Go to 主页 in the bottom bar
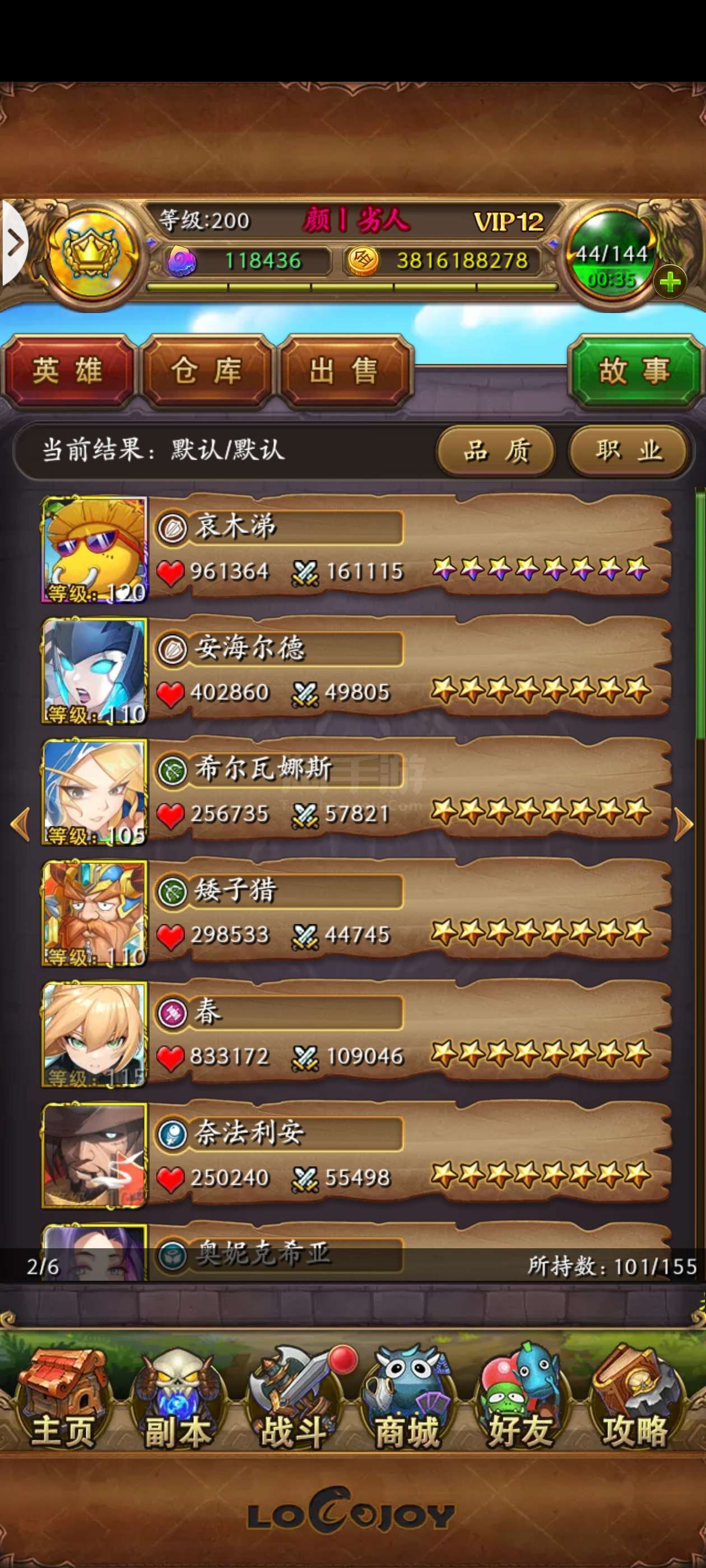The image size is (706, 1568). point(62,1399)
